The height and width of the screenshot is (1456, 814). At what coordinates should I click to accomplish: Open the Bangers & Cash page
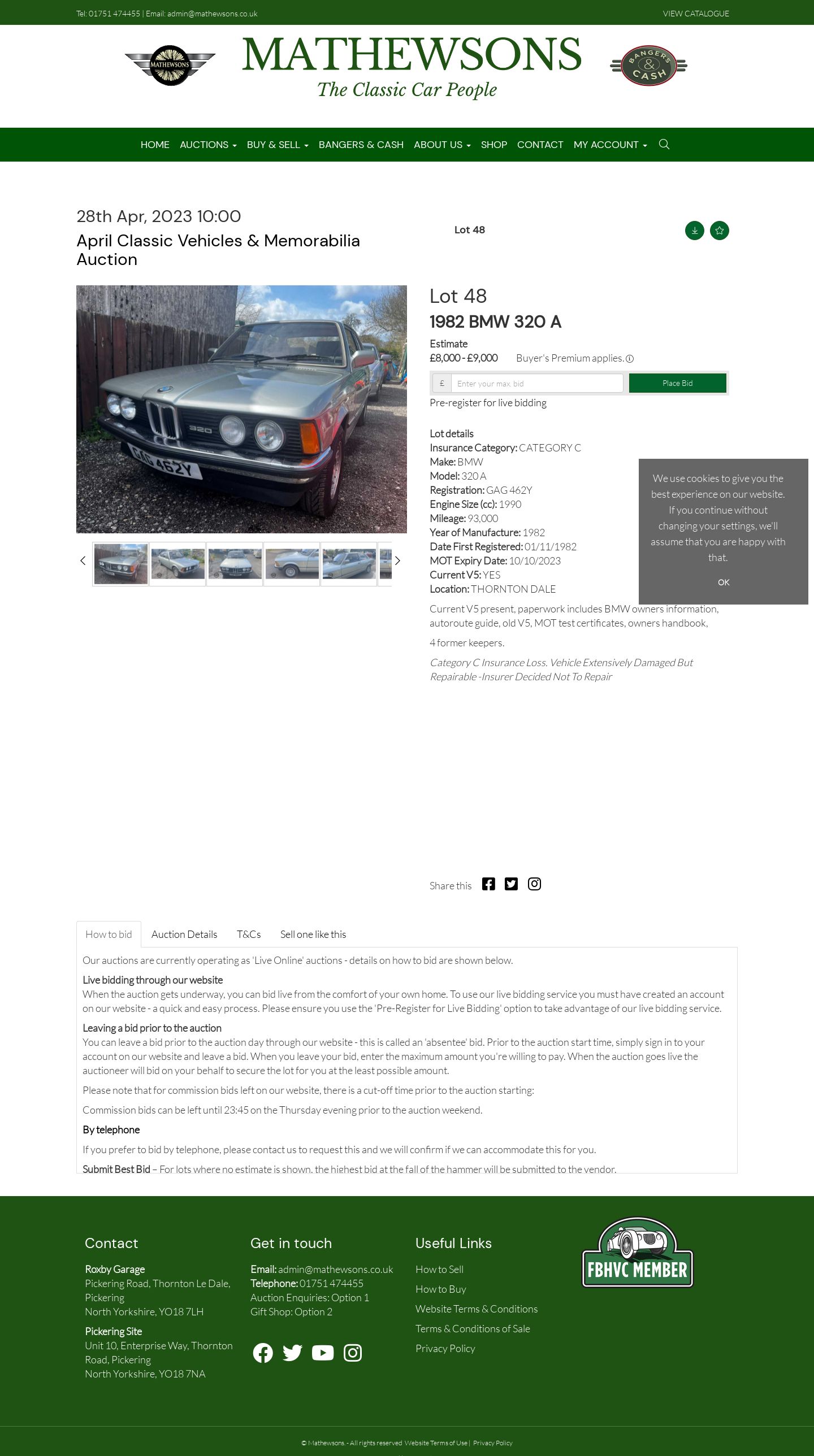361,145
